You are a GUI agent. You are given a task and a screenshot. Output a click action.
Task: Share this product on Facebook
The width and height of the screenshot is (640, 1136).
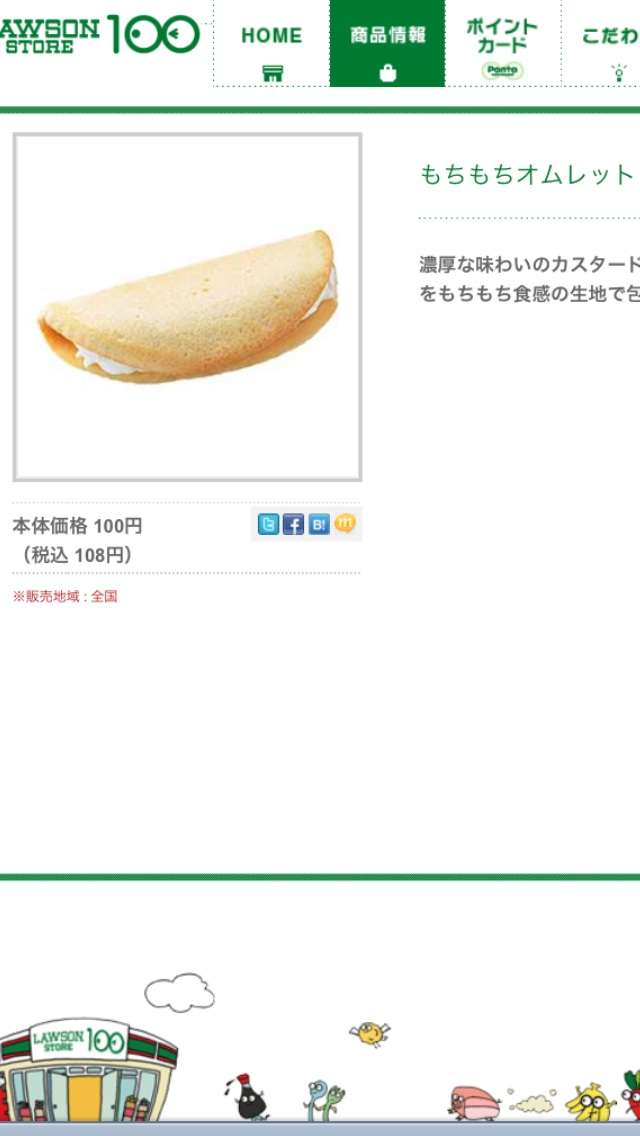click(x=293, y=524)
